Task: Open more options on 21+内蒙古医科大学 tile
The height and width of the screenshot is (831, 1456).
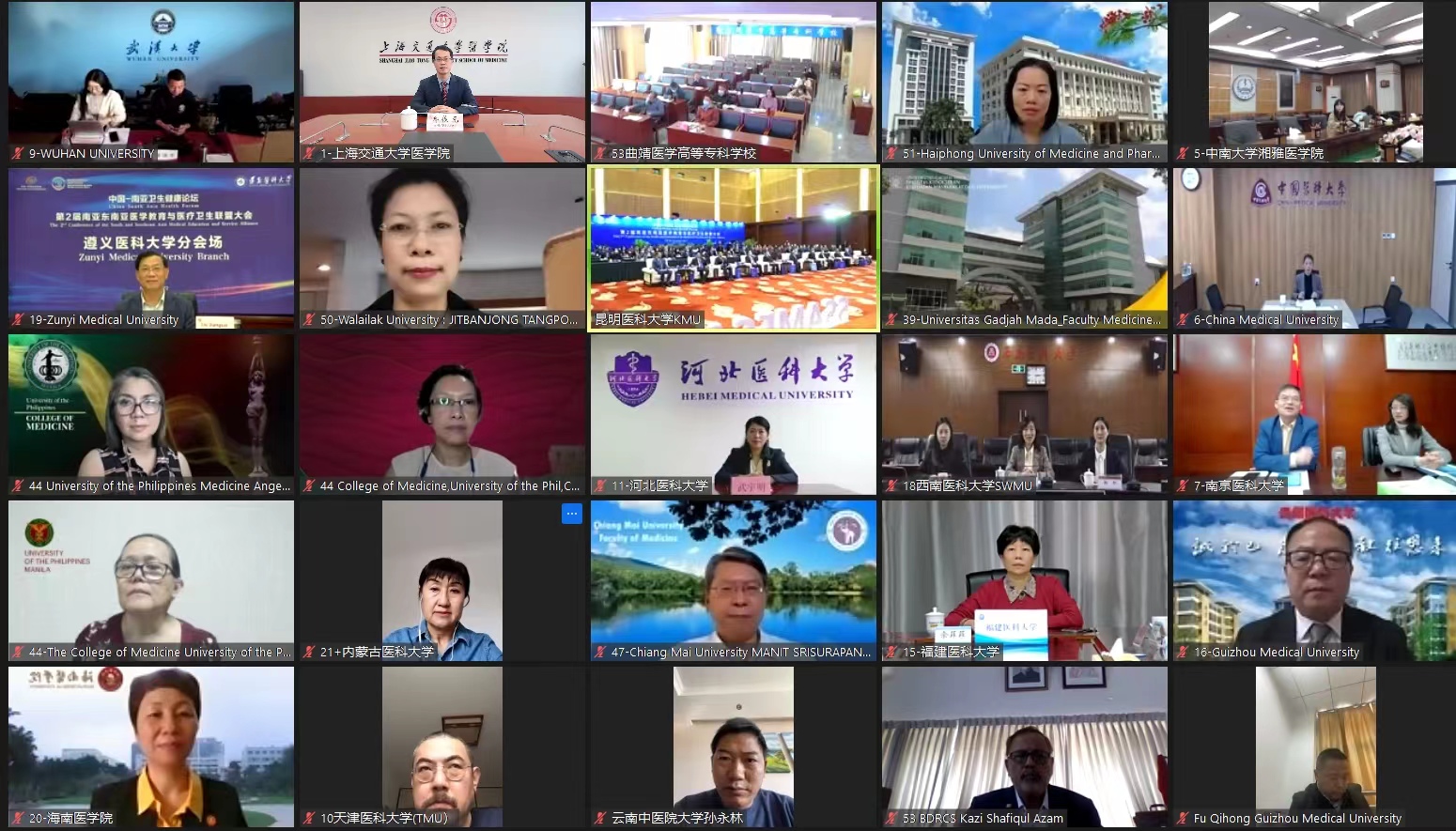Action: tap(571, 514)
